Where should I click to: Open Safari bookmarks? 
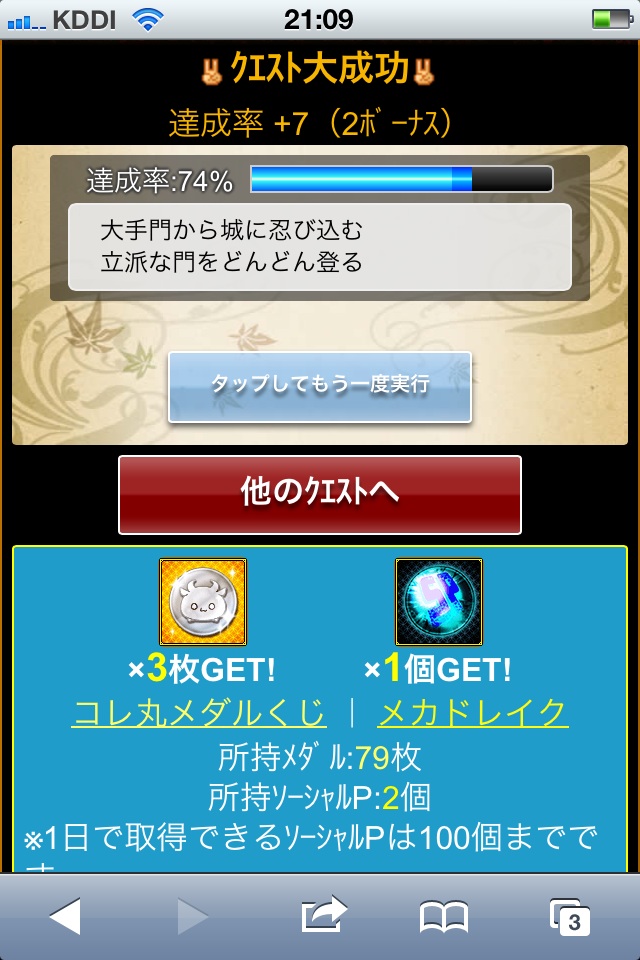pos(443,916)
